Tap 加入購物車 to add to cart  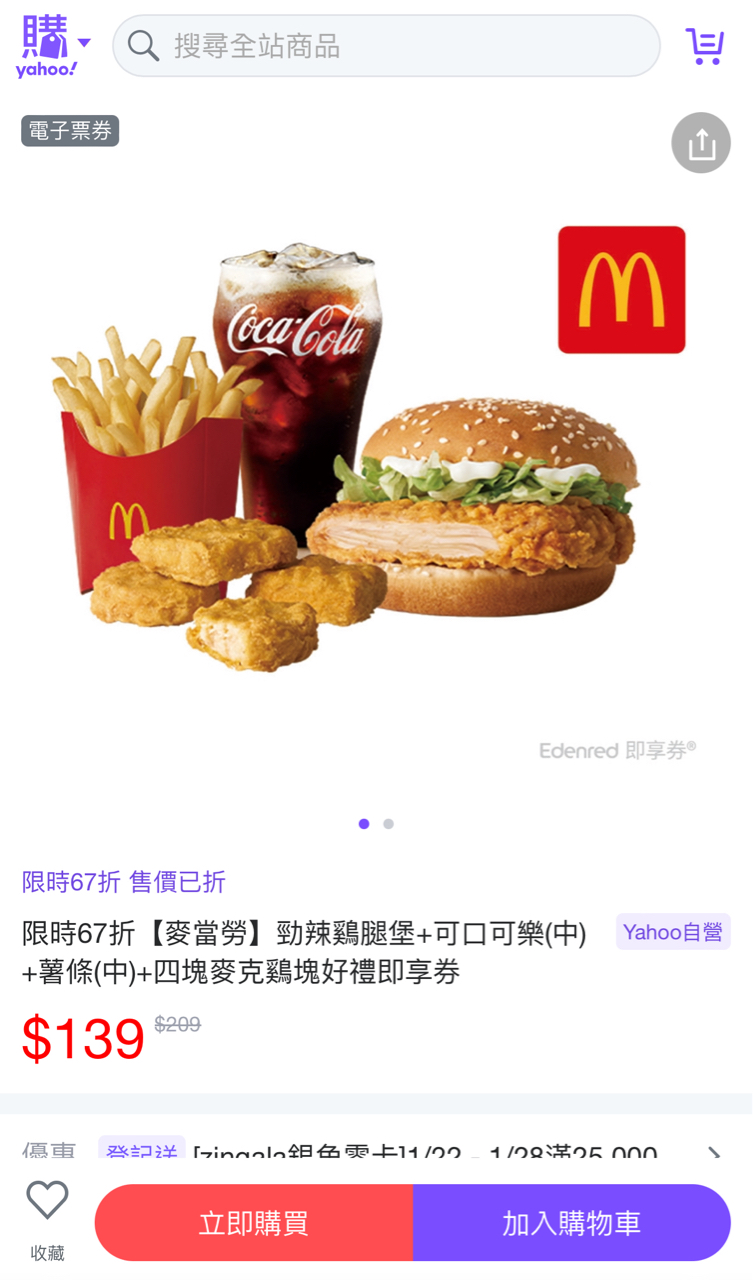pyautogui.click(x=571, y=1223)
